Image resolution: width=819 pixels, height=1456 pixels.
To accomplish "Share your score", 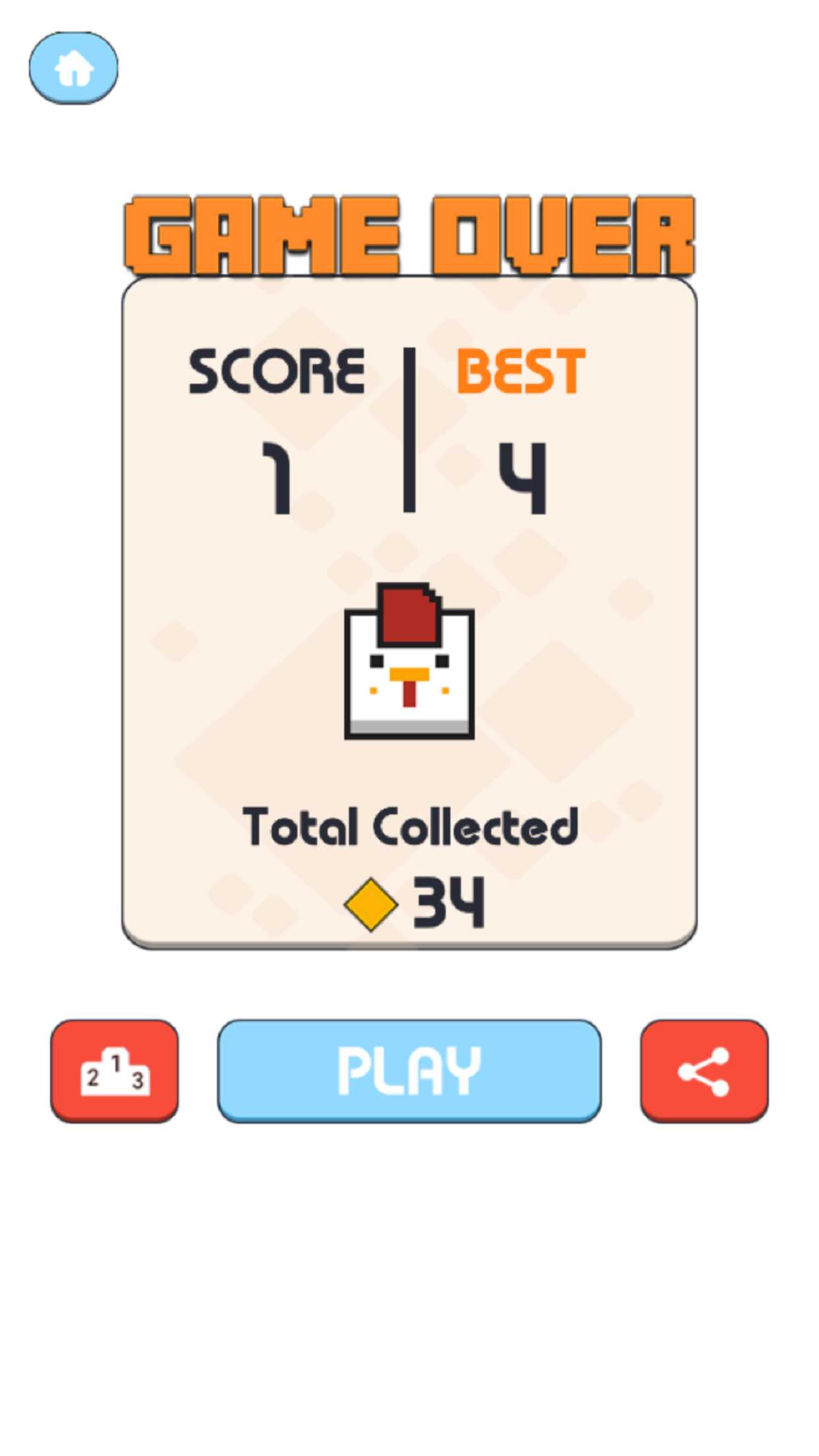I will pyautogui.click(x=704, y=1070).
